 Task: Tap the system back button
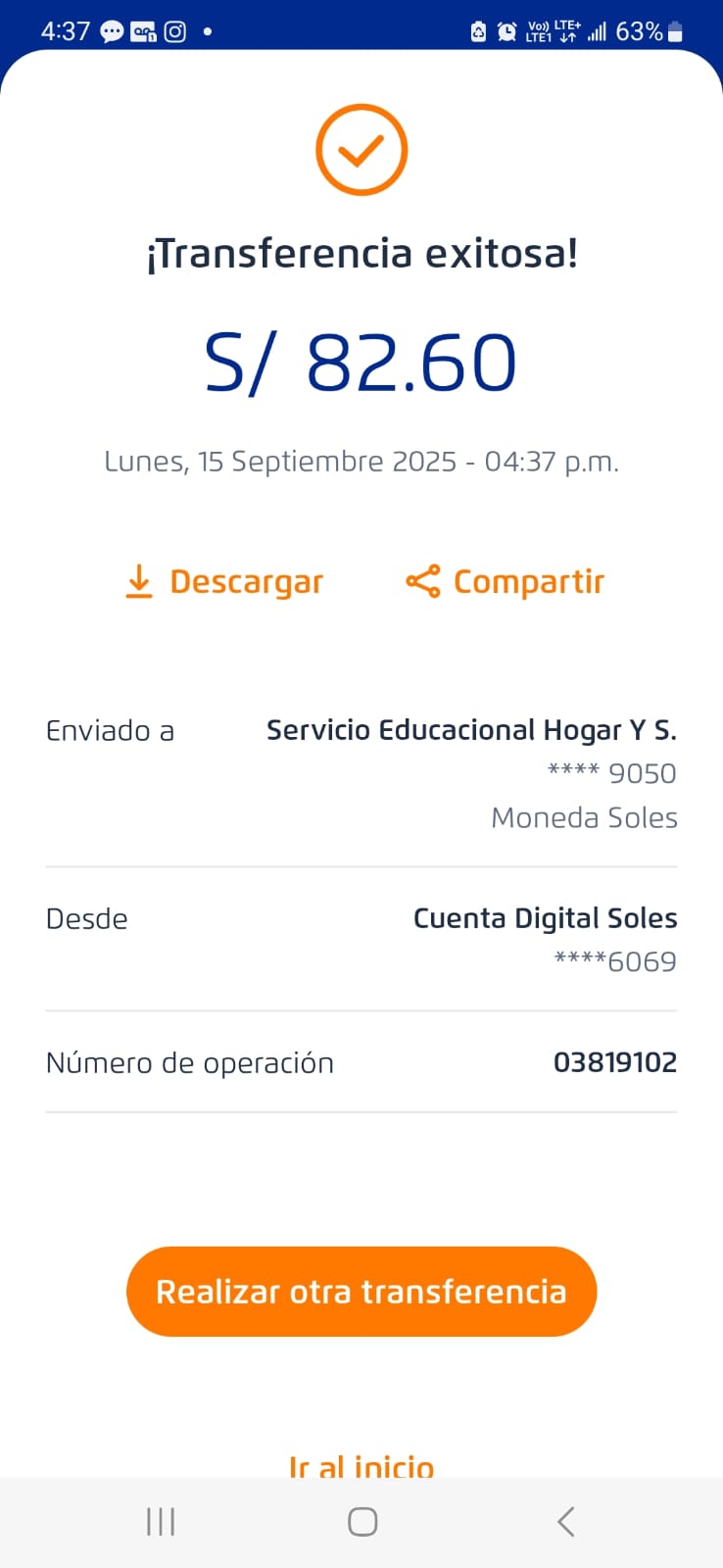tap(565, 1522)
